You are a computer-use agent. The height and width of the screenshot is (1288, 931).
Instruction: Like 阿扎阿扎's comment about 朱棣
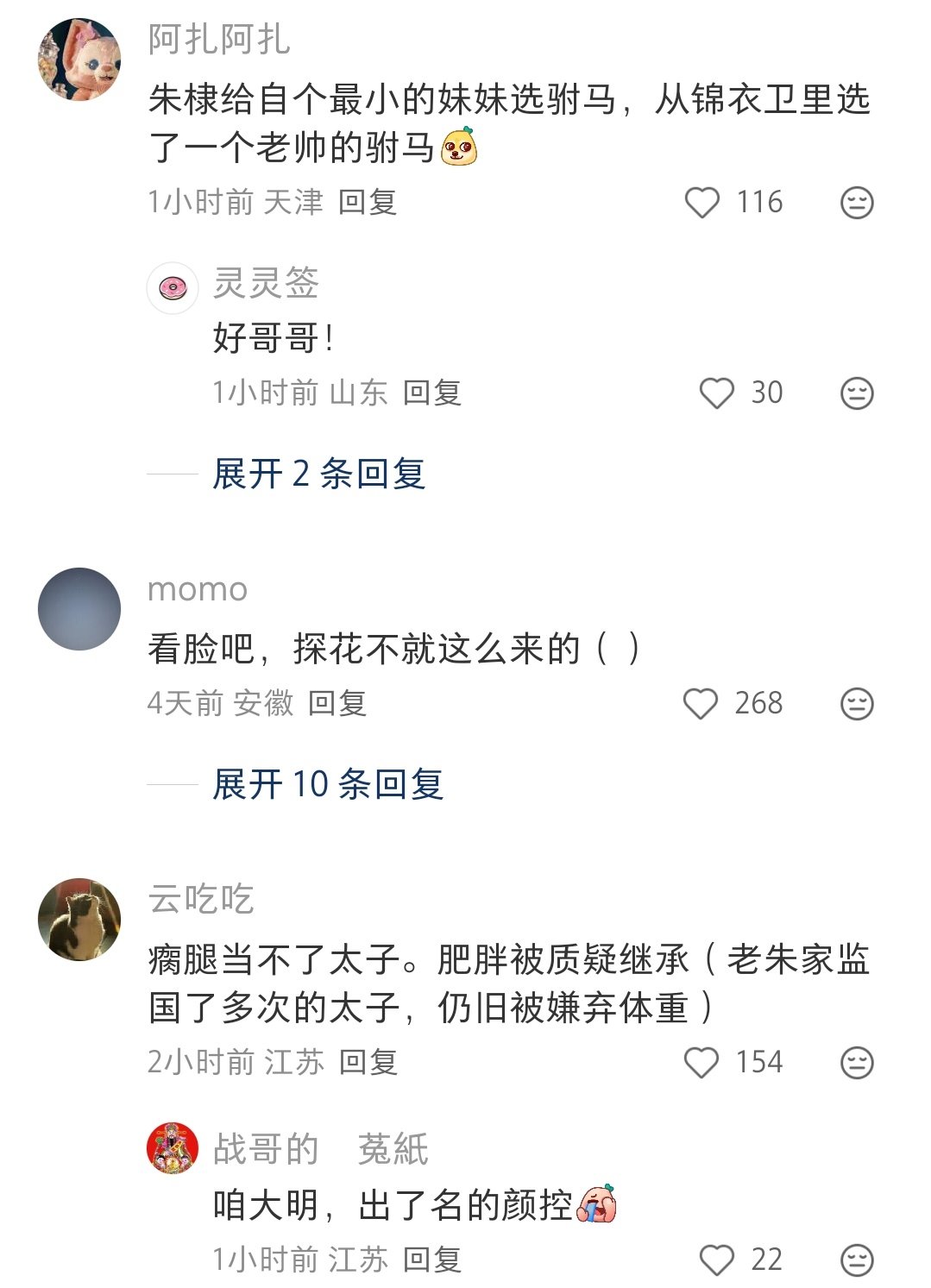[701, 203]
